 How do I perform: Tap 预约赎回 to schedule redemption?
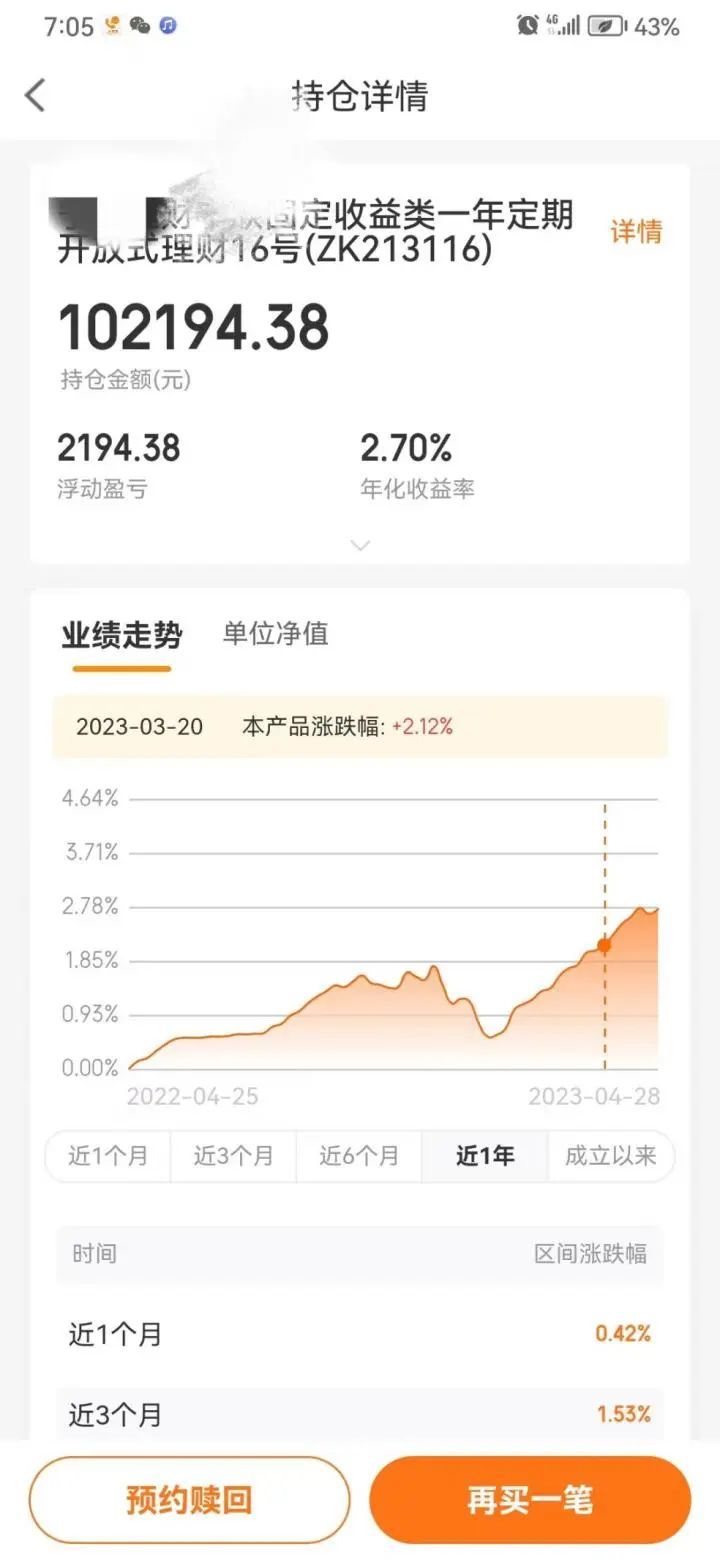tap(190, 1500)
